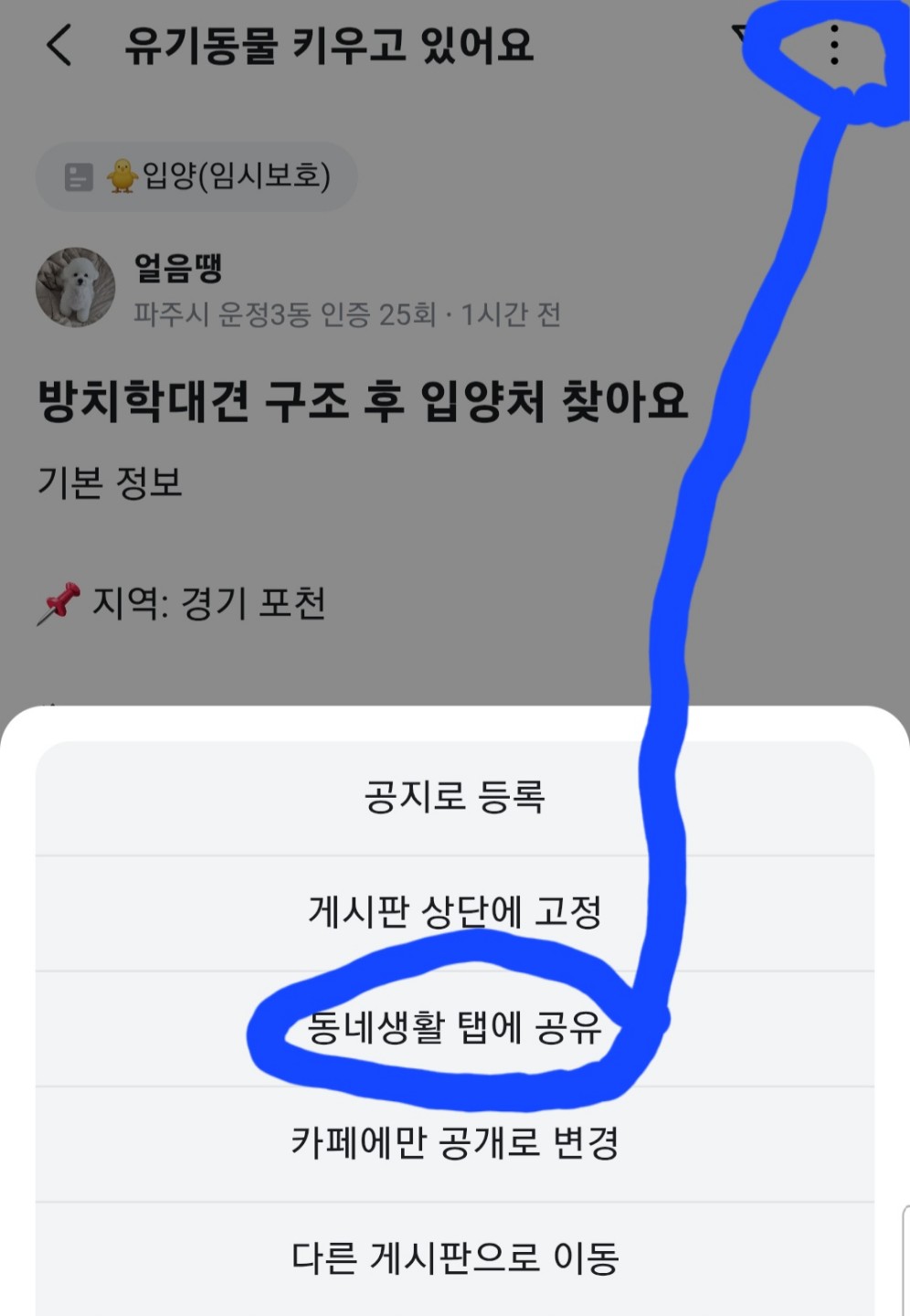Choose 게시판 상단에 고정
The image size is (910, 1316).
pos(454,912)
